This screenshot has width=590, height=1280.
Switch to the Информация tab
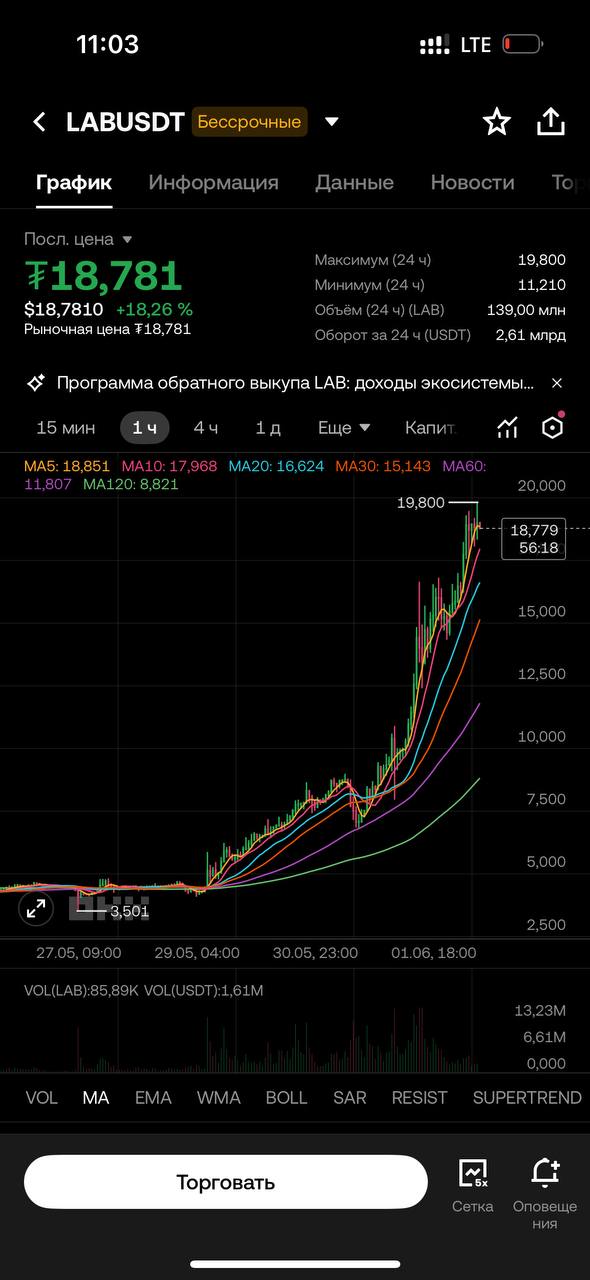click(x=213, y=182)
